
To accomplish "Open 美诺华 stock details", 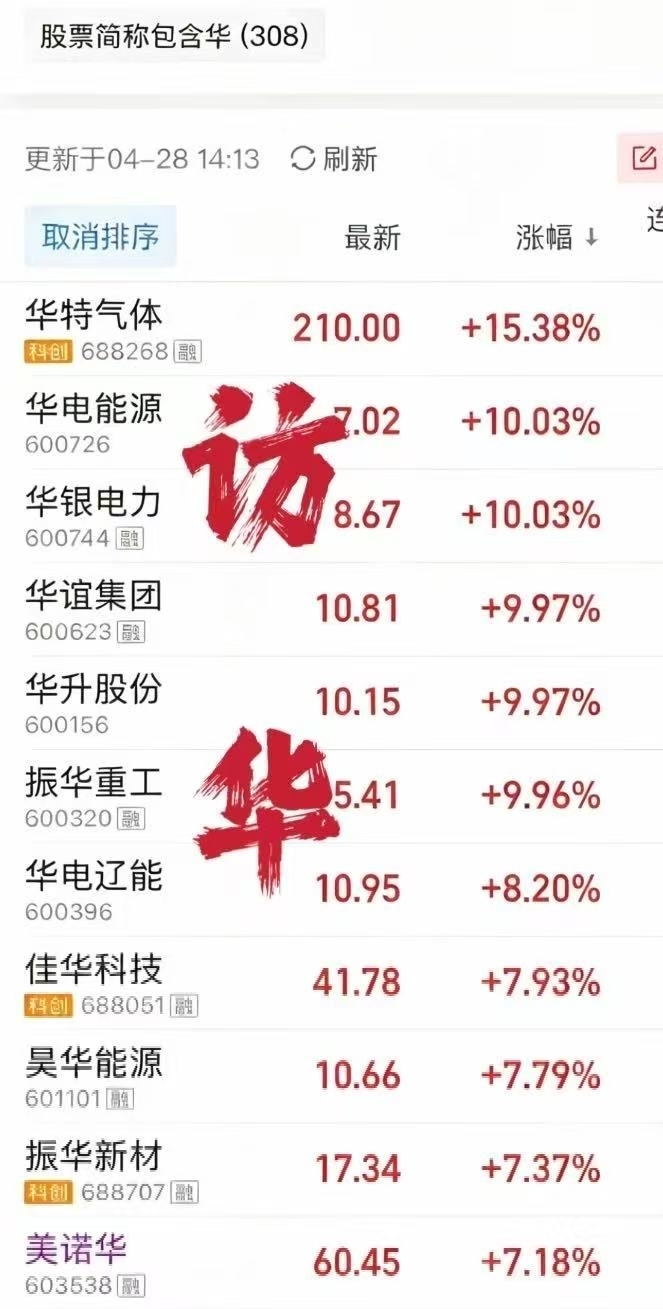I will pos(331,1263).
